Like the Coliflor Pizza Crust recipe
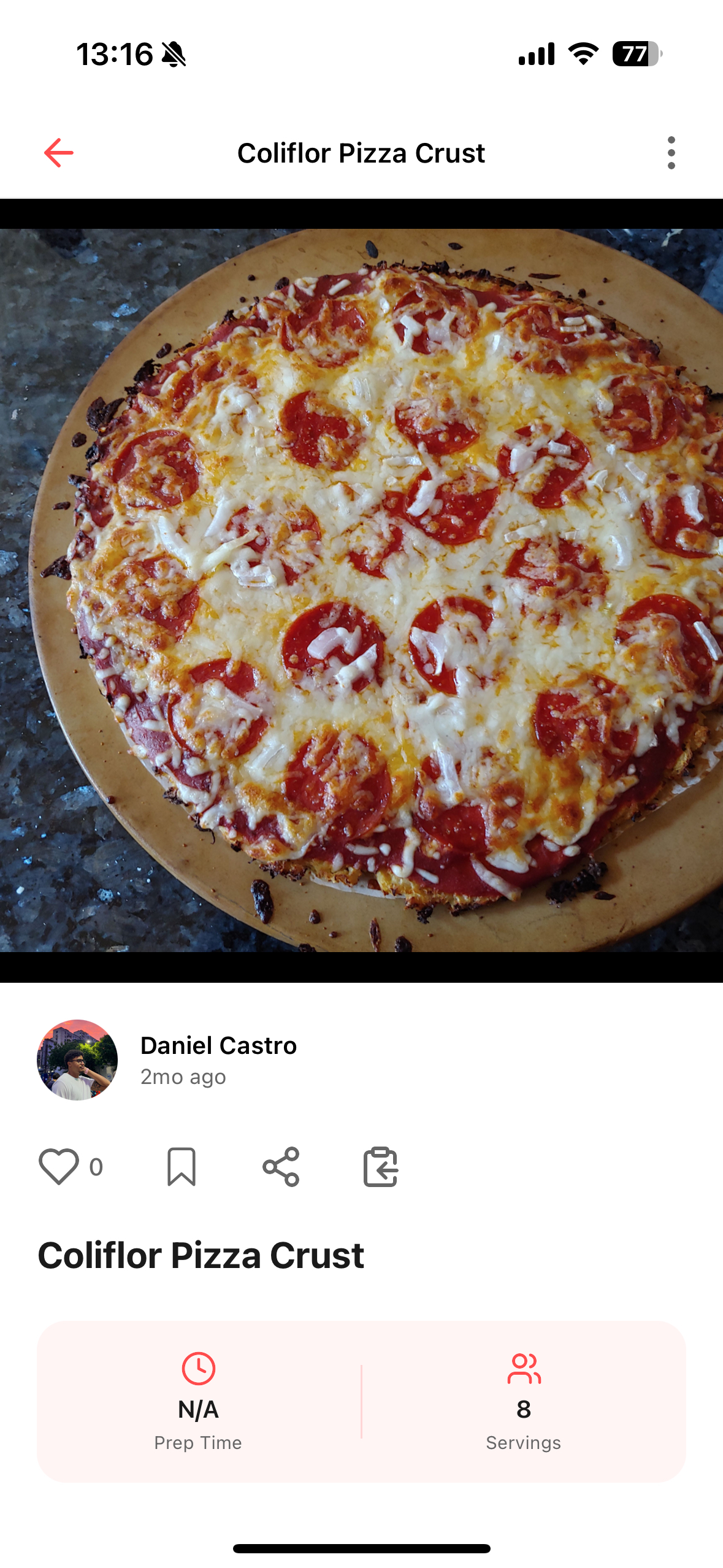This screenshot has height=1568, width=723. coord(59,1166)
